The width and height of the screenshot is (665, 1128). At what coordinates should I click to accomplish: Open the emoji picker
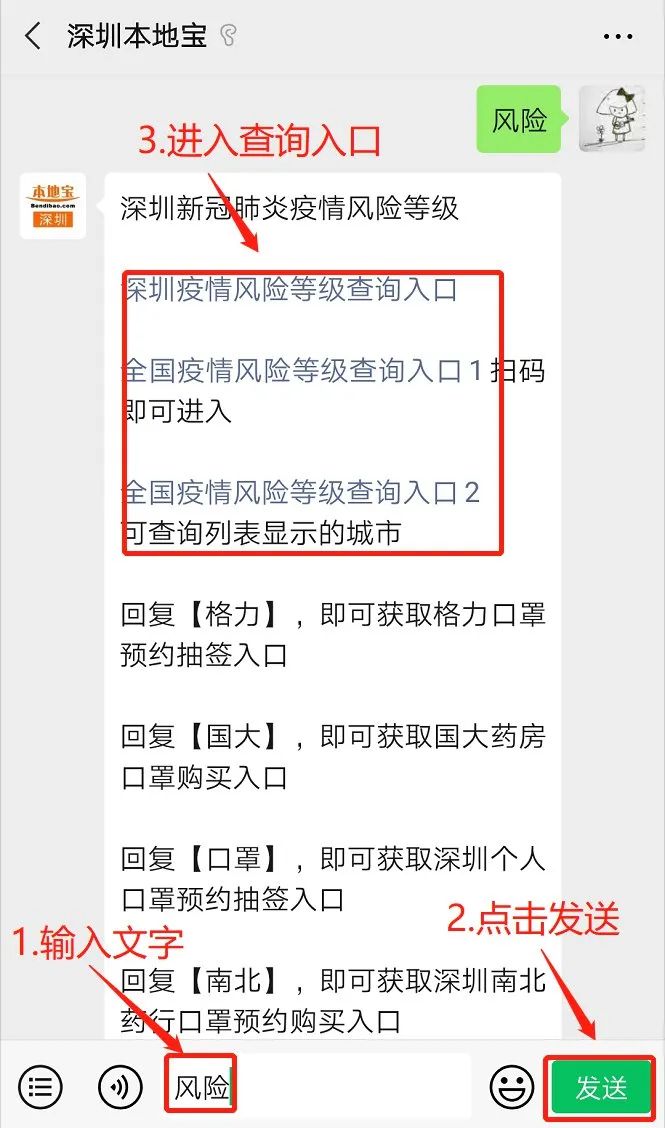(511, 1087)
